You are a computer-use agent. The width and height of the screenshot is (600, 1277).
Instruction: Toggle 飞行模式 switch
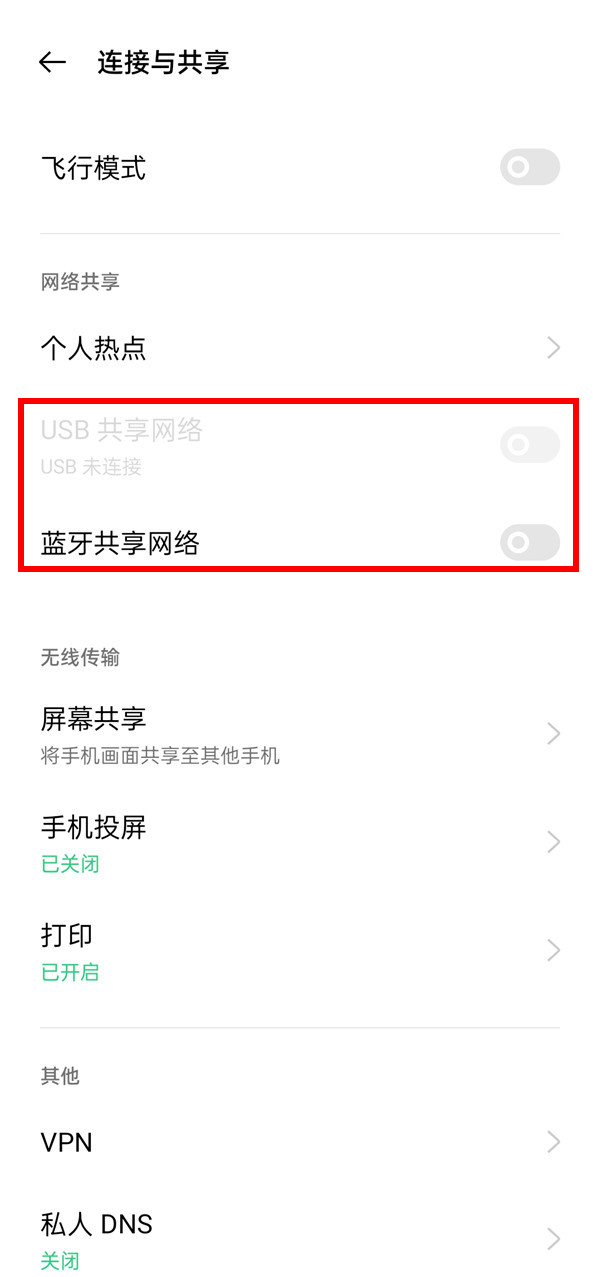pos(529,167)
